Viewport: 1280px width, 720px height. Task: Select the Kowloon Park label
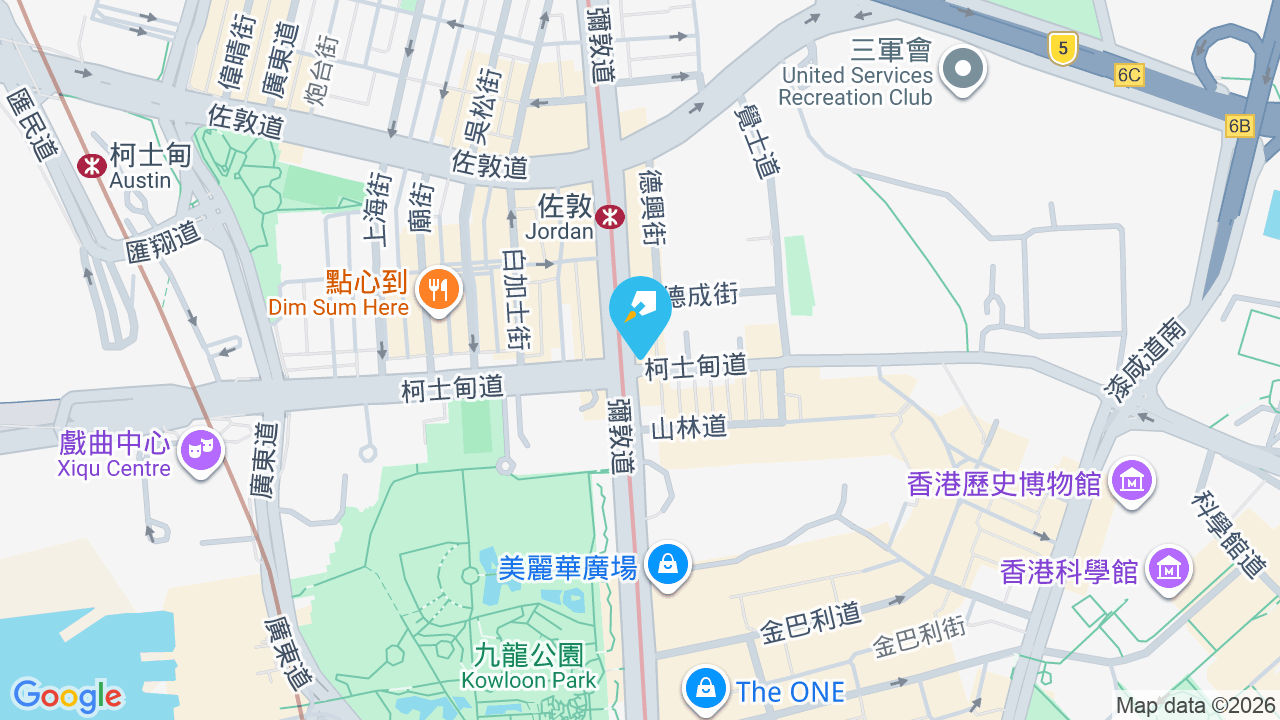coord(529,667)
